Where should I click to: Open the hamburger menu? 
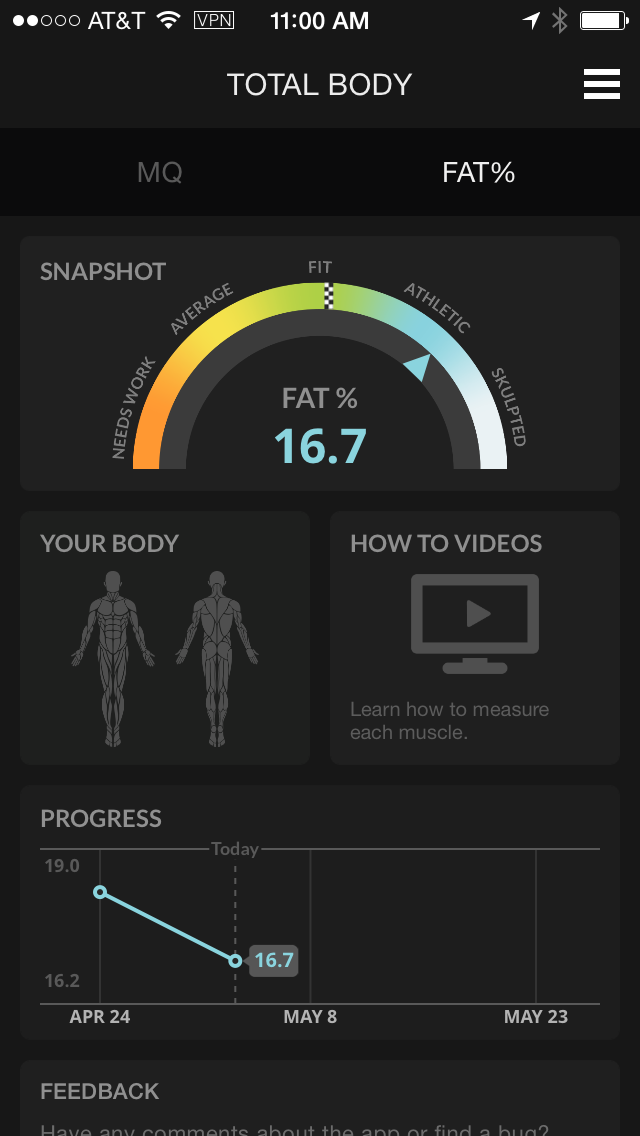[601, 84]
